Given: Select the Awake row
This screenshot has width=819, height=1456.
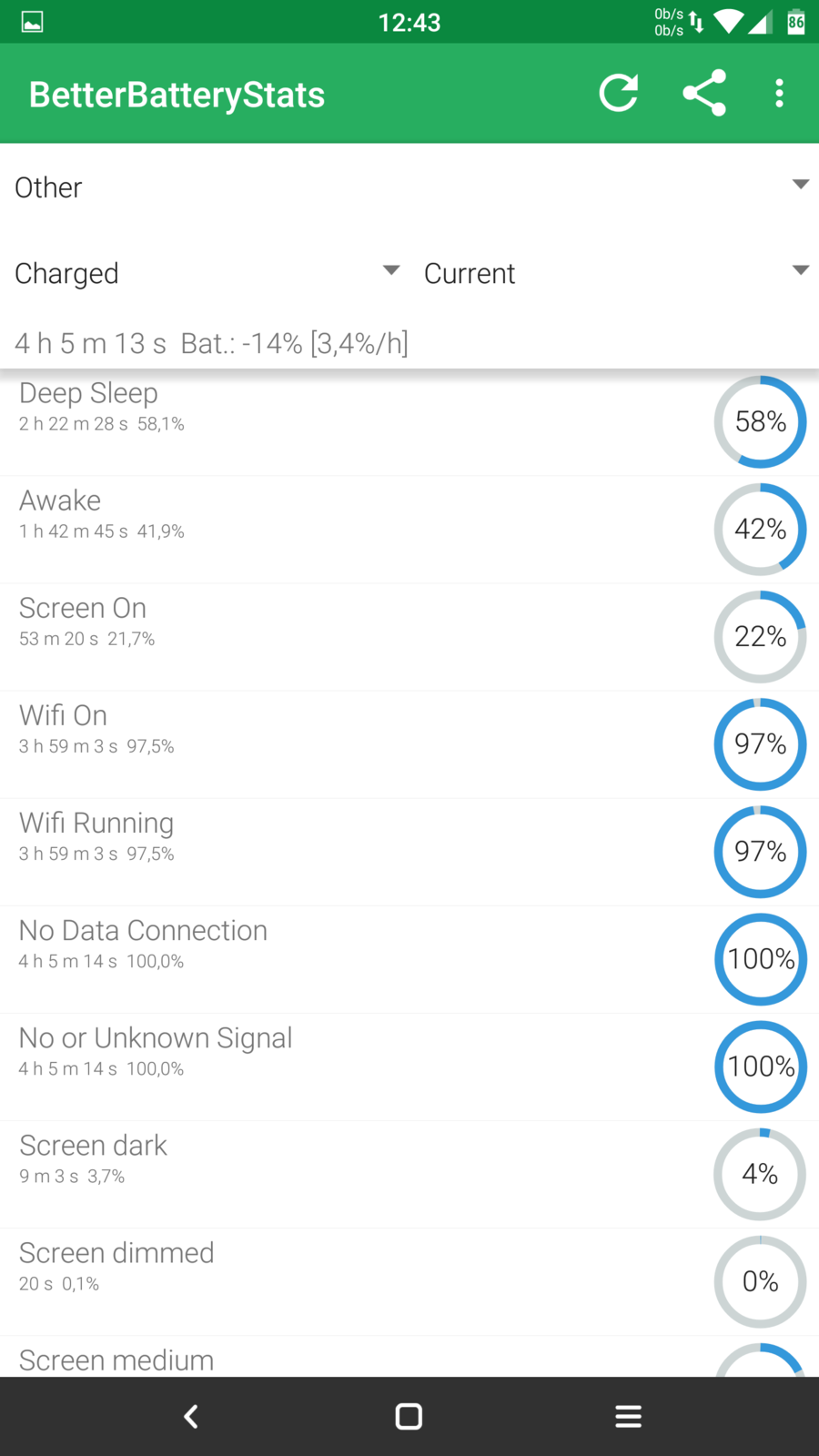Looking at the screenshot, I should [364, 530].
